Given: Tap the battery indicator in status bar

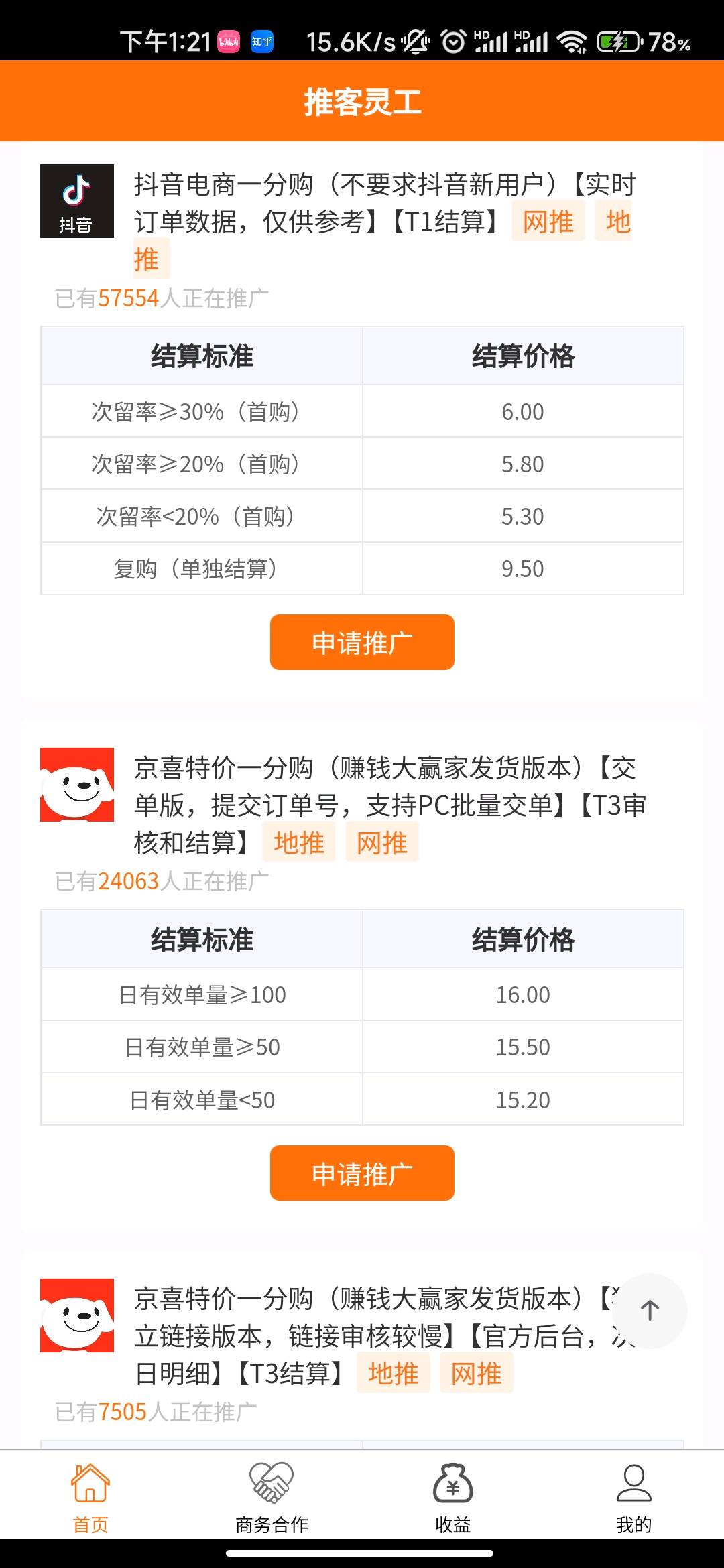Looking at the screenshot, I should pyautogui.click(x=616, y=40).
